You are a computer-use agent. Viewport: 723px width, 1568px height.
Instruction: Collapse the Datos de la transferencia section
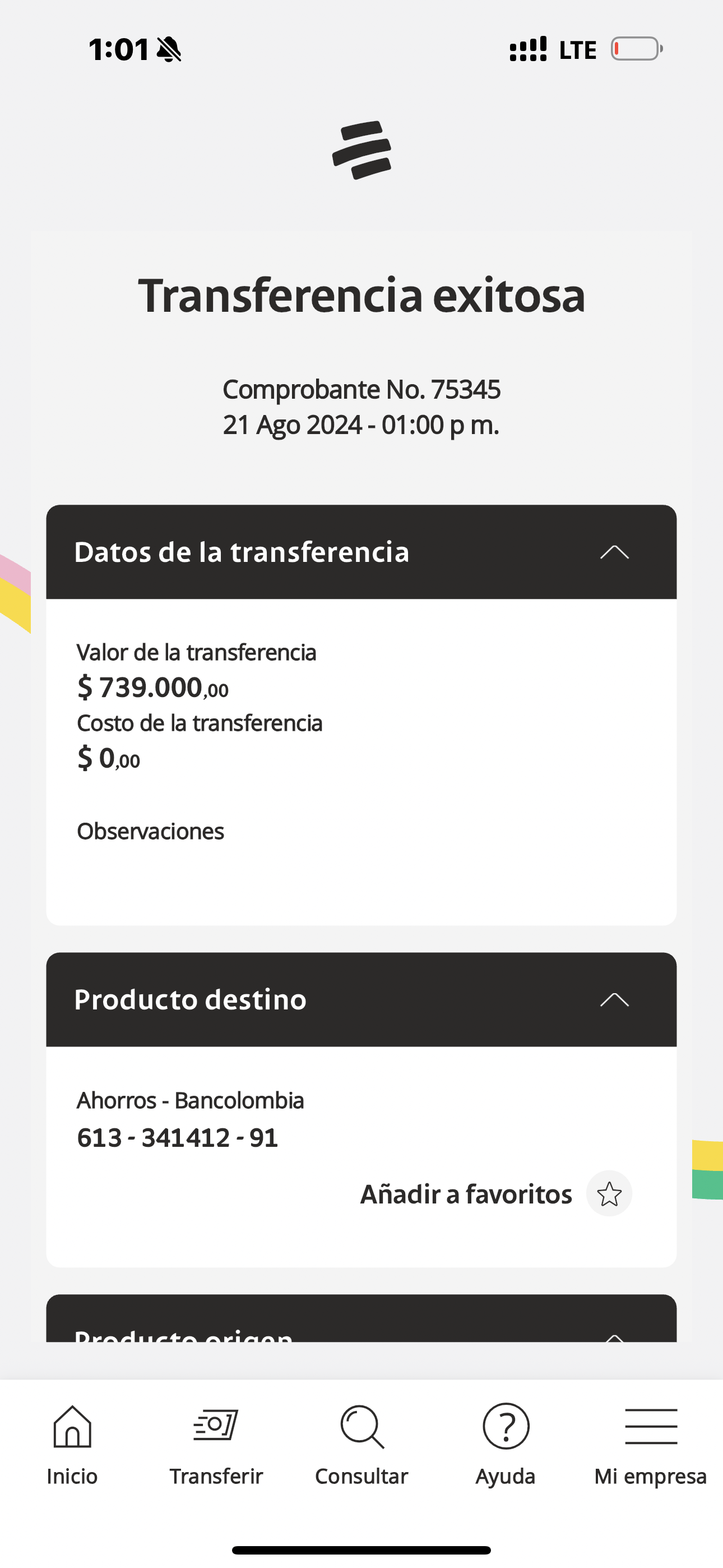tap(614, 552)
